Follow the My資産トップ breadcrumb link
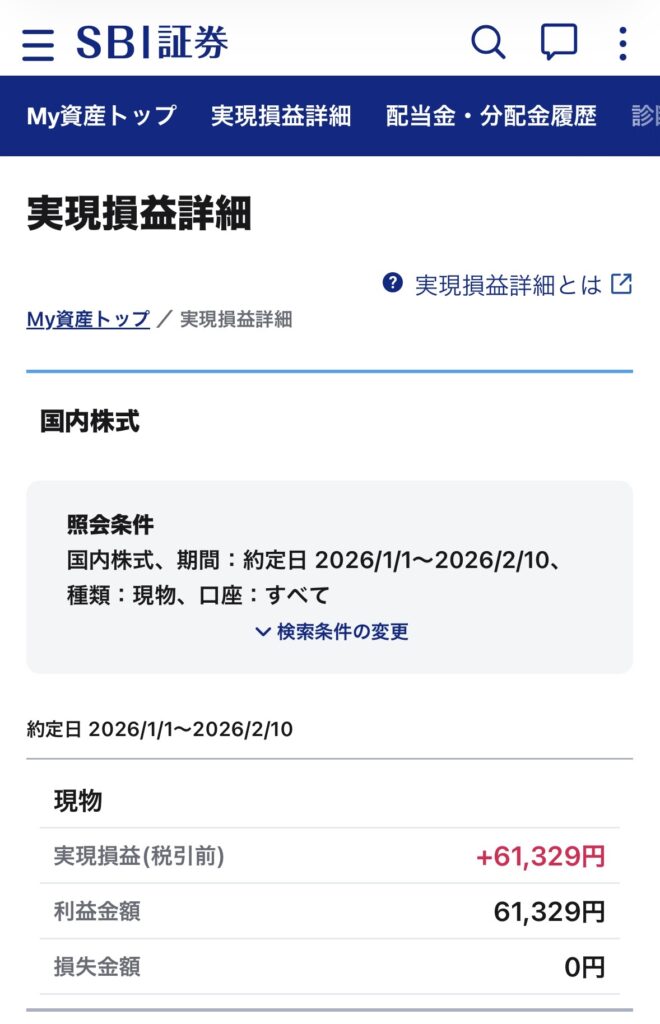Image resolution: width=660 pixels, height=1024 pixels. (88, 319)
